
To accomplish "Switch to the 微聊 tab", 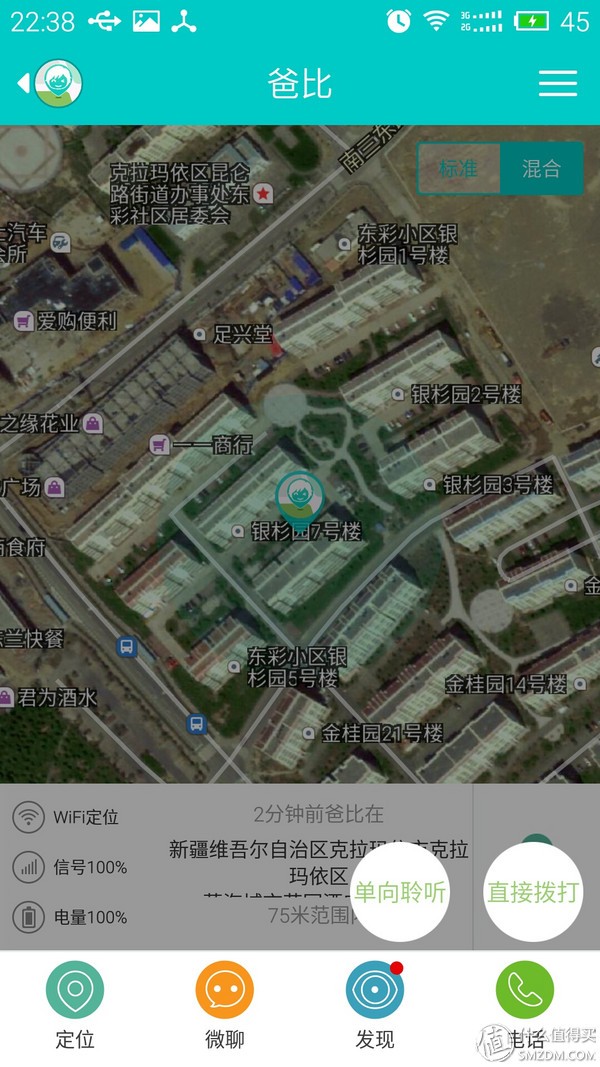I will pos(225,1002).
